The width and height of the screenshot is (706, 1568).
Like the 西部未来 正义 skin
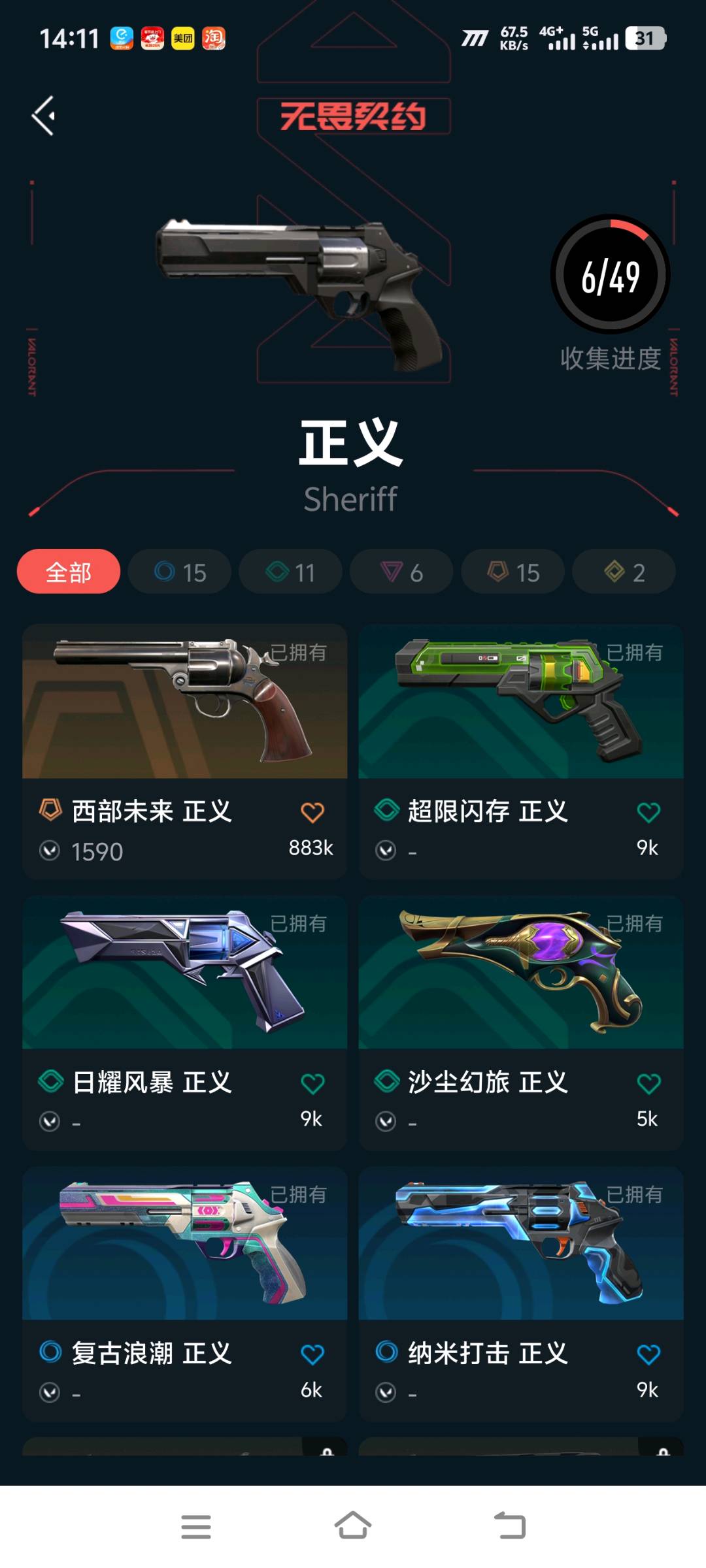pyautogui.click(x=312, y=812)
